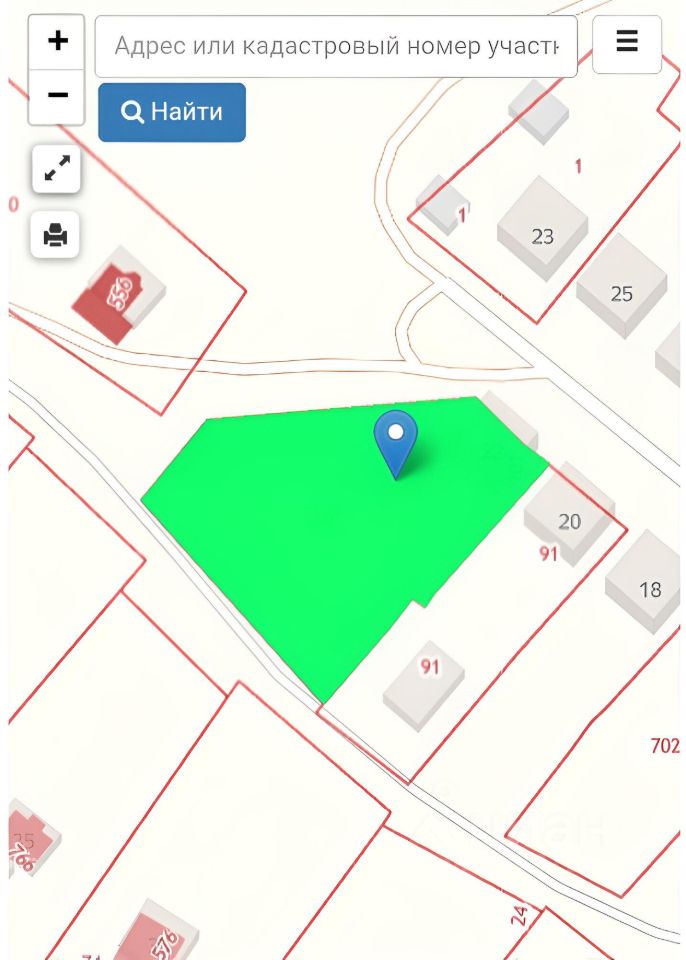Tap the blue location pin marker
686x960 pixels.
[x=396, y=440]
